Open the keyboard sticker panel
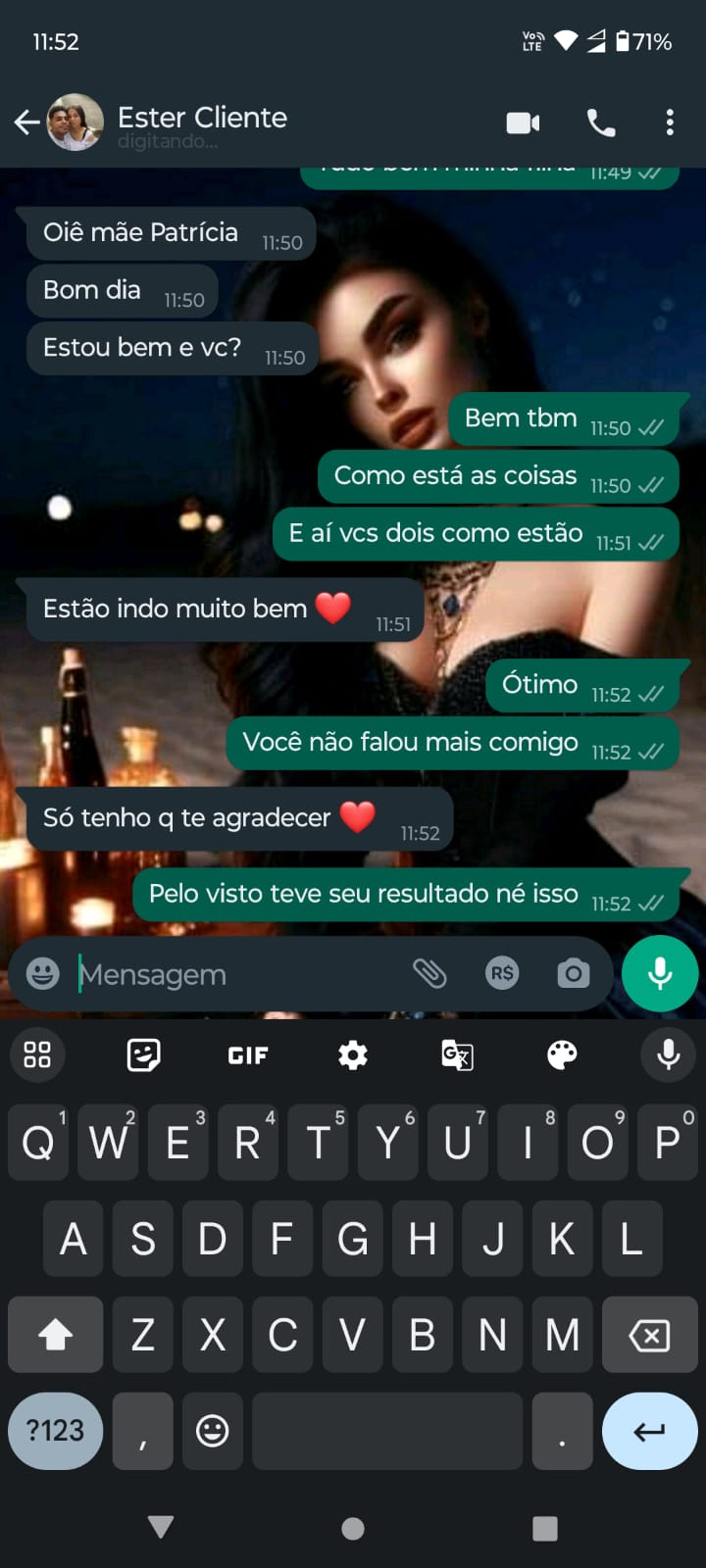 pos(143,1055)
